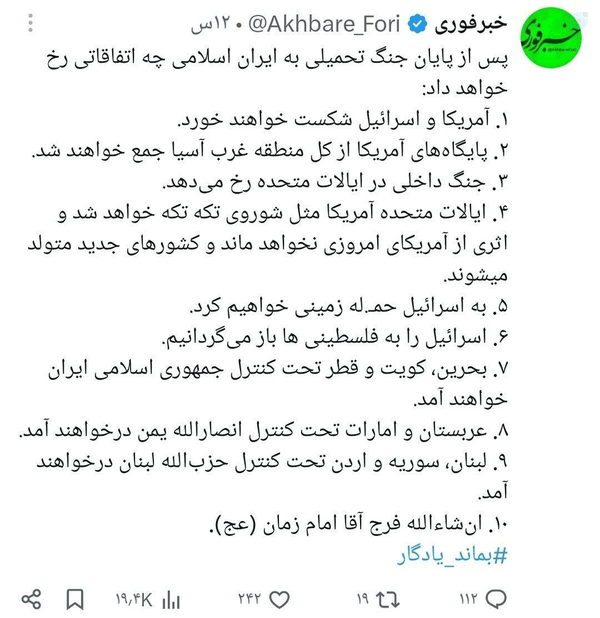
Task: Like the tweet with the heart icon
Action: 279,599
